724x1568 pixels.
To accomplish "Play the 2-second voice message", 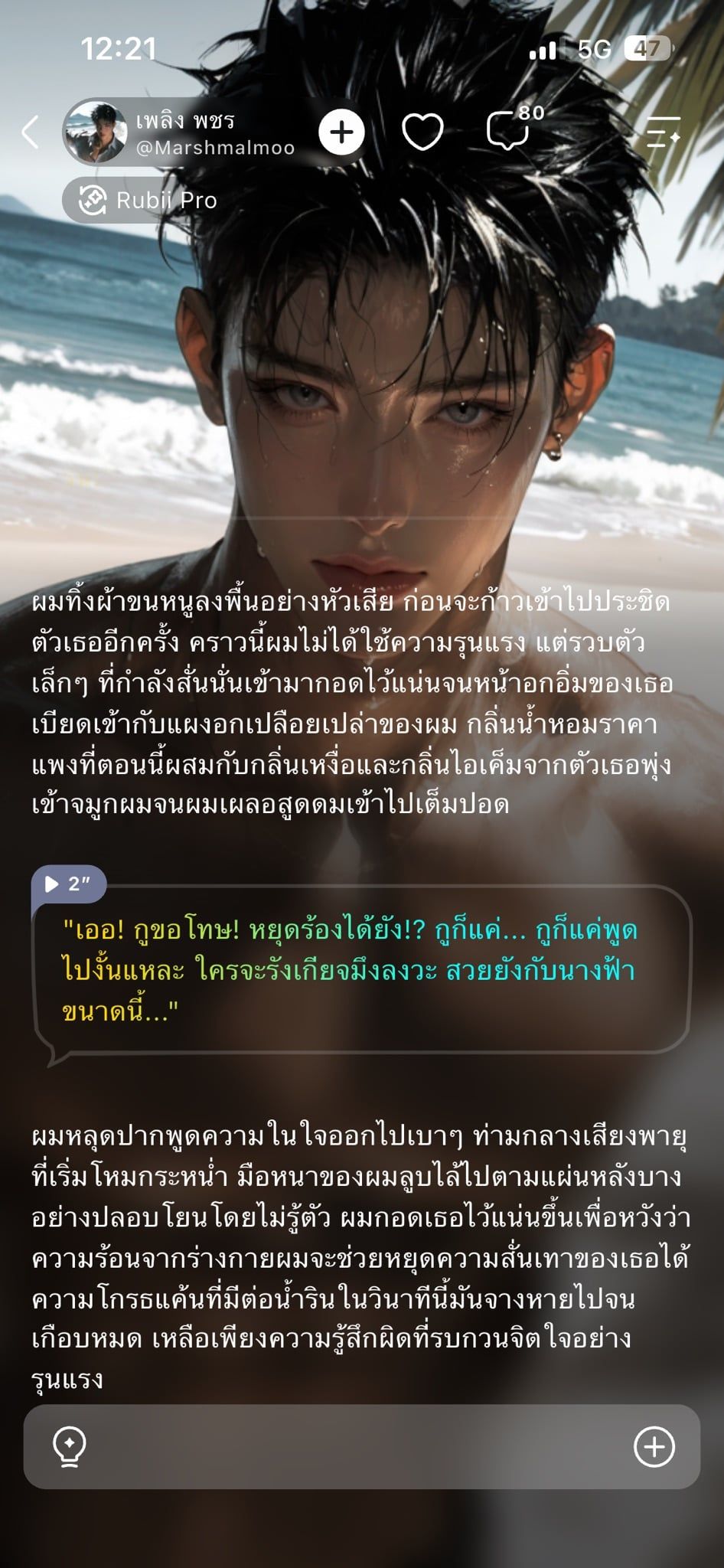I will pyautogui.click(x=68, y=884).
